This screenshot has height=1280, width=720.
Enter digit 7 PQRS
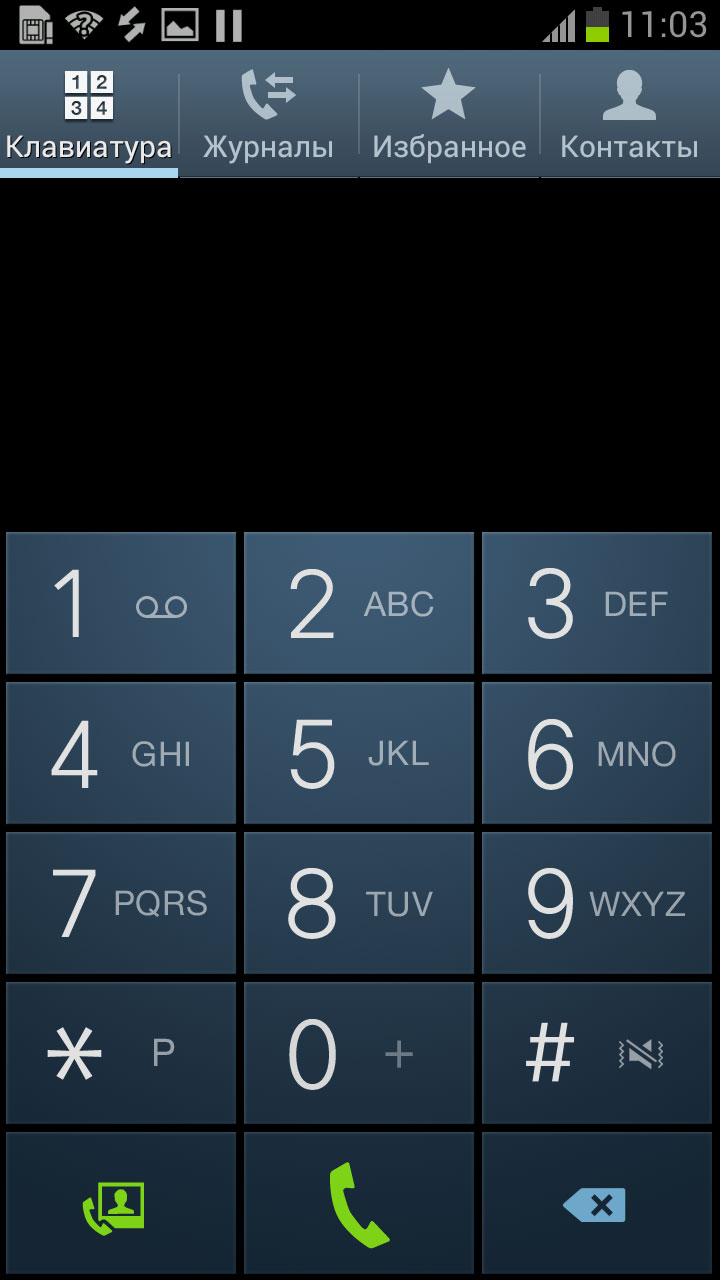[x=121, y=903]
